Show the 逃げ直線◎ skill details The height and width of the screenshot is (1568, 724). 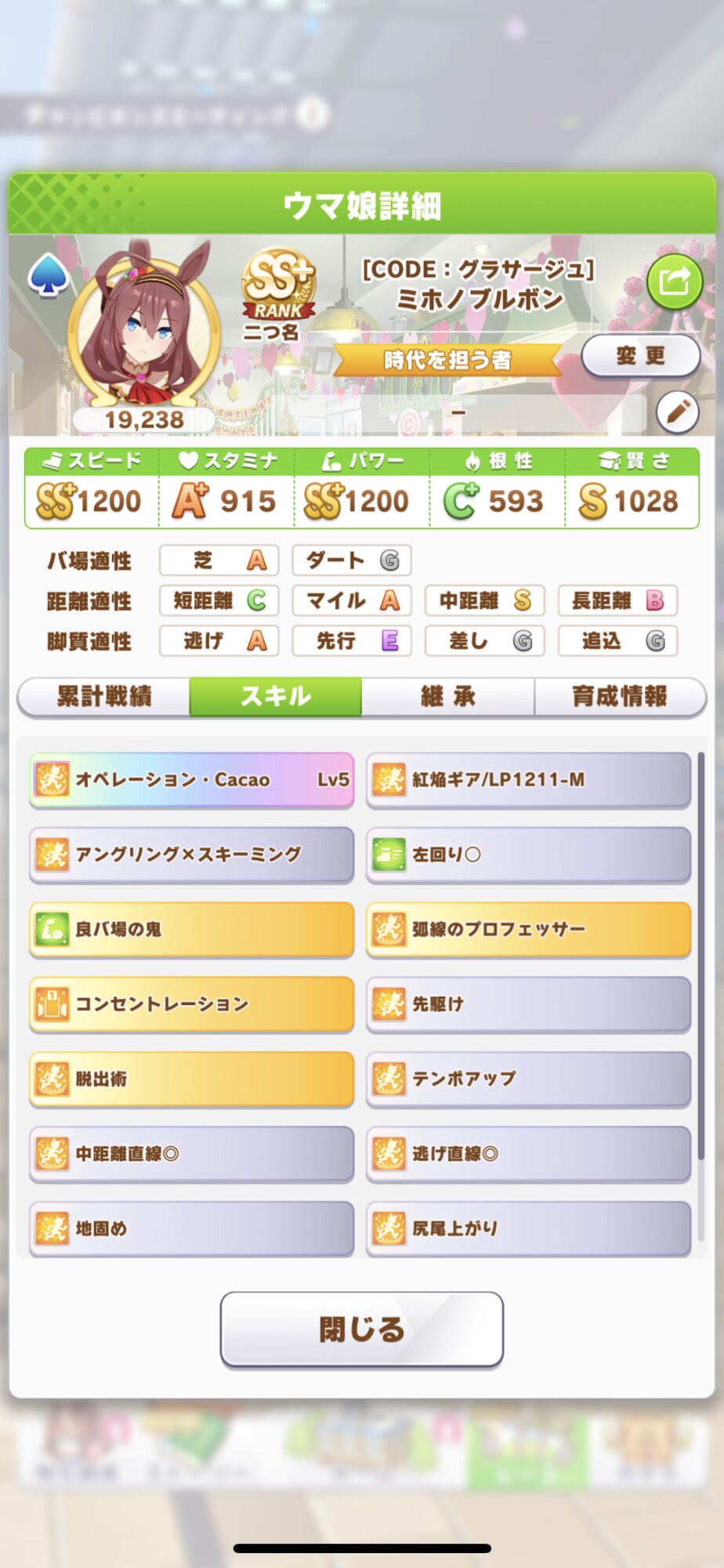coord(528,1154)
